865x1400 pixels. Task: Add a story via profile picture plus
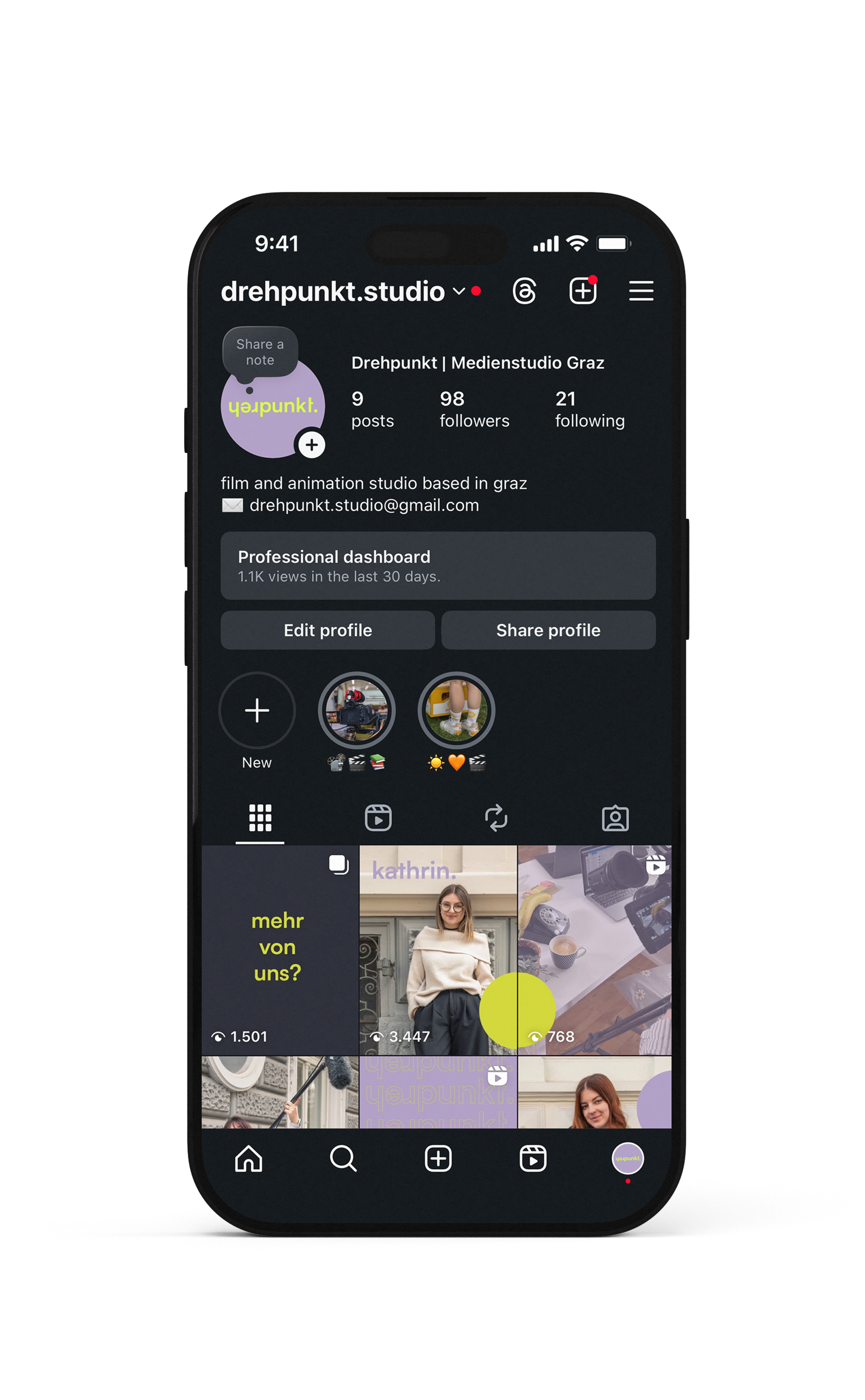[311, 445]
